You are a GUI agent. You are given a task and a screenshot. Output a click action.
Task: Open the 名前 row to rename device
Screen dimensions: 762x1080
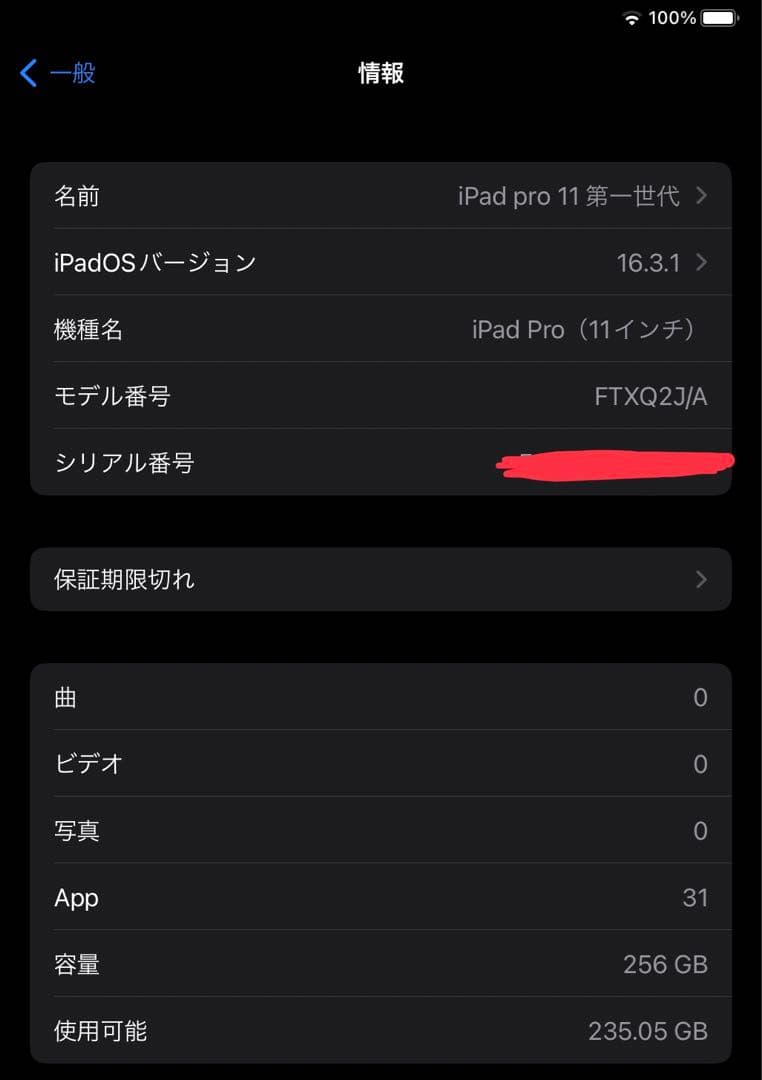(x=380, y=196)
